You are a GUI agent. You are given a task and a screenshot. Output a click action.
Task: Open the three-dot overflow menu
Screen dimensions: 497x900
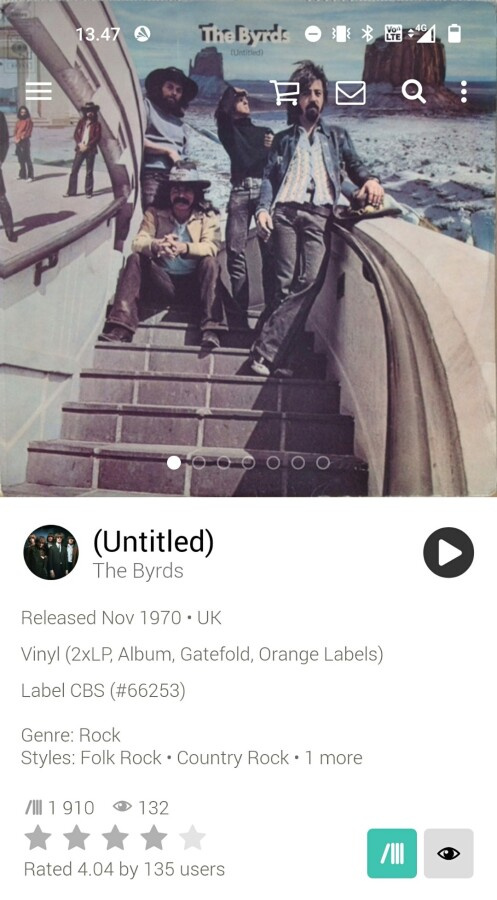pos(464,92)
